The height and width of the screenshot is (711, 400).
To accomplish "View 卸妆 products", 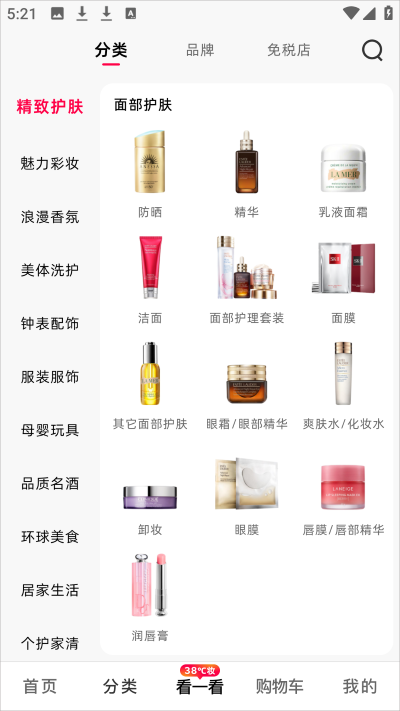I will click(x=150, y=492).
